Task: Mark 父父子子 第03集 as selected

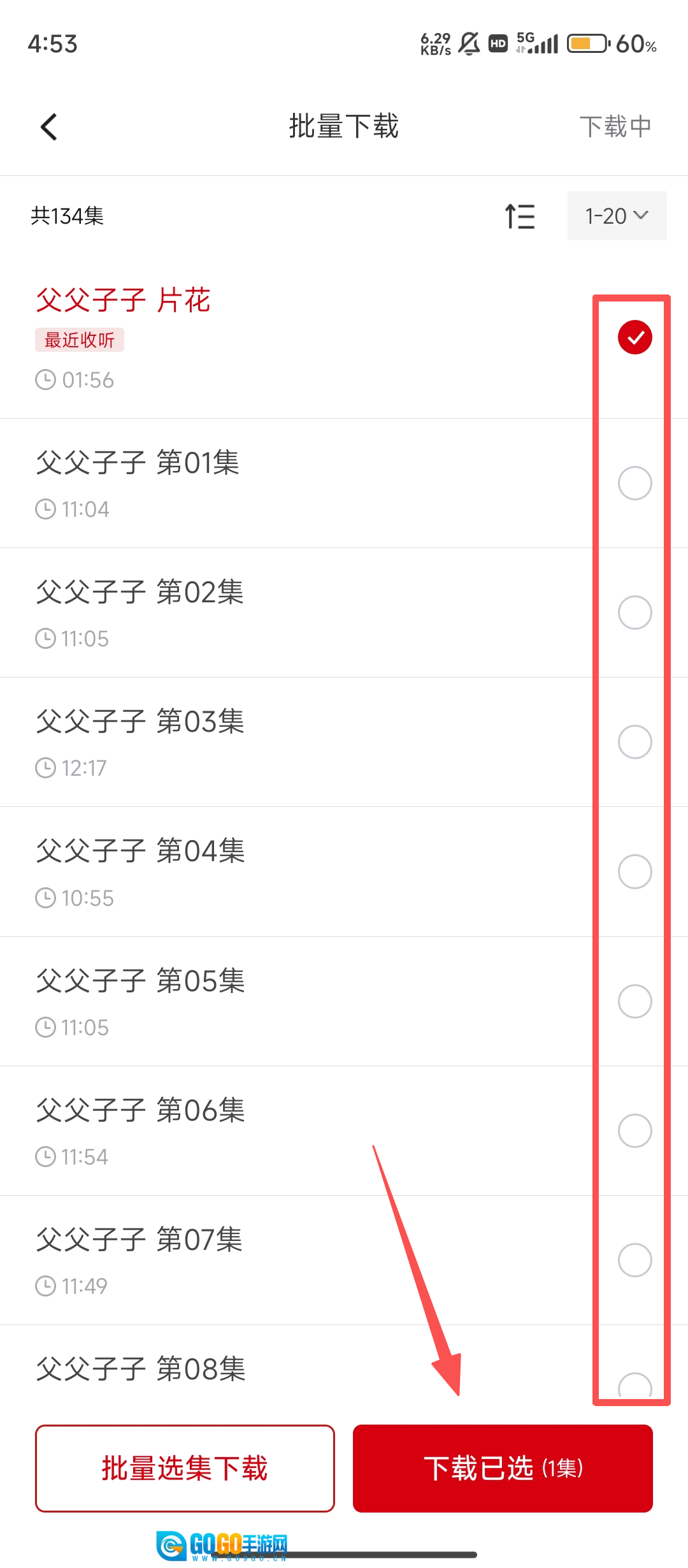Action: click(634, 742)
